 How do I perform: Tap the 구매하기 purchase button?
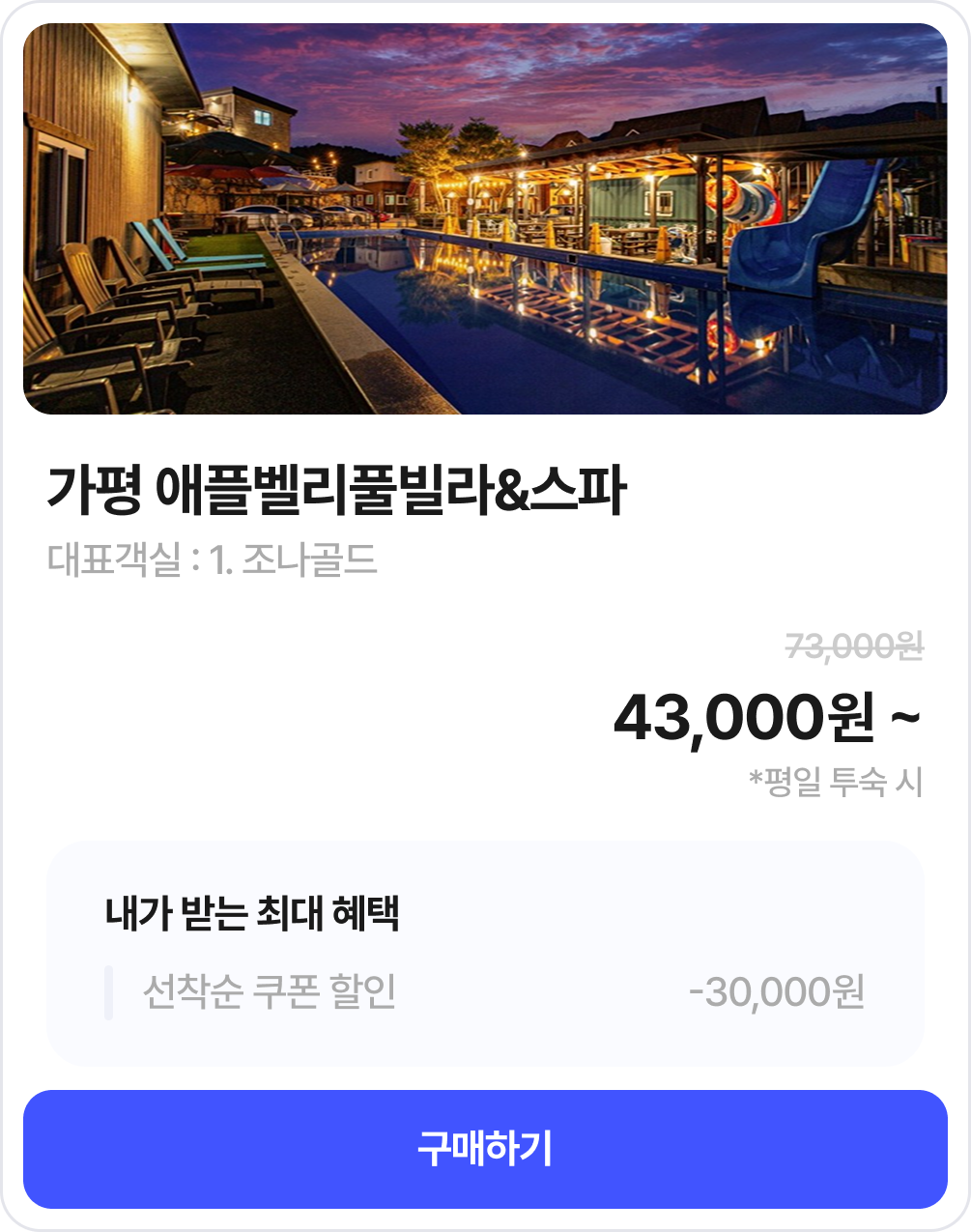point(485,1149)
